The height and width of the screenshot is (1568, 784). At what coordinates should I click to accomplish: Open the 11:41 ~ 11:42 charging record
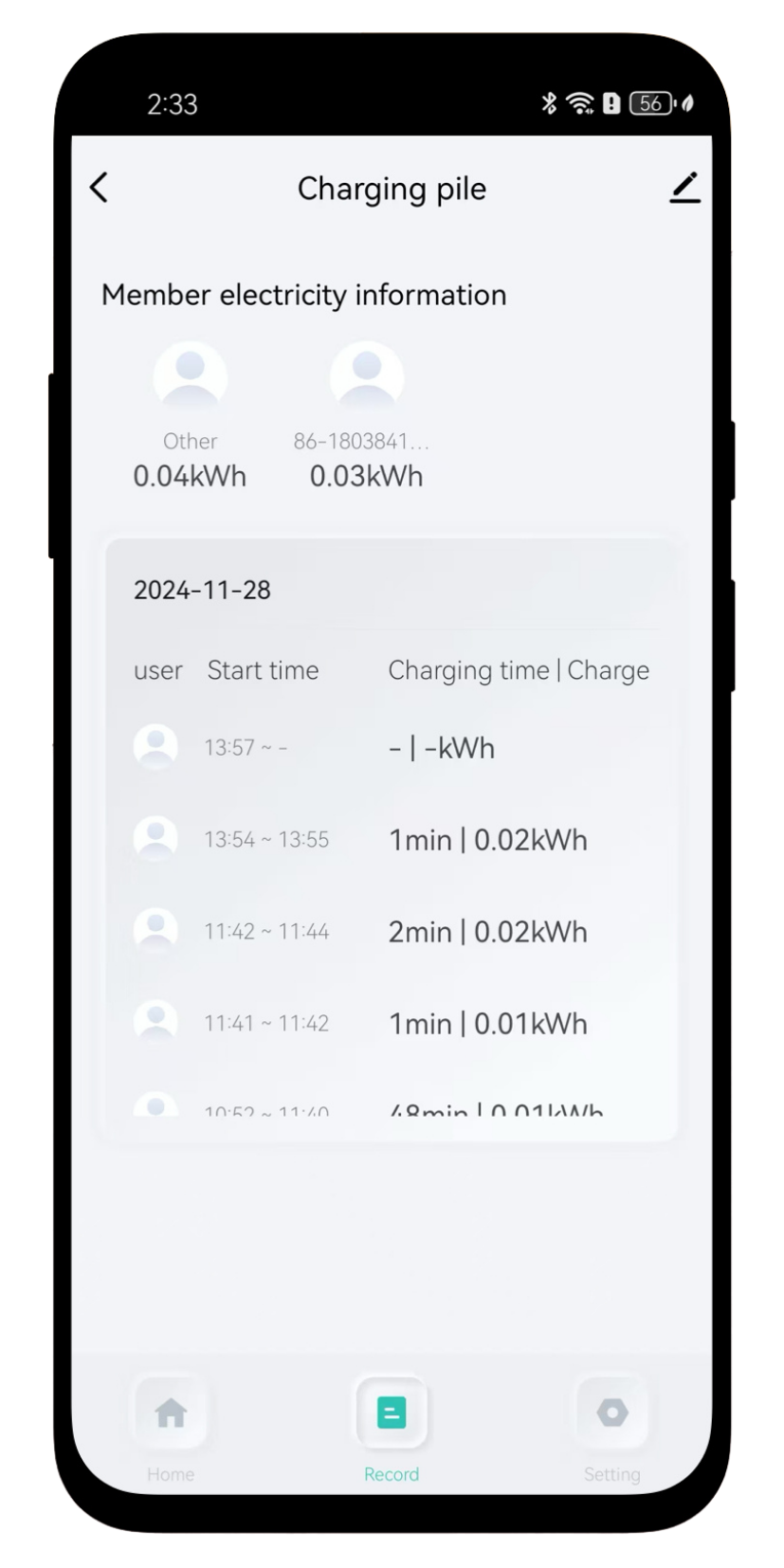pyautogui.click(x=391, y=1024)
